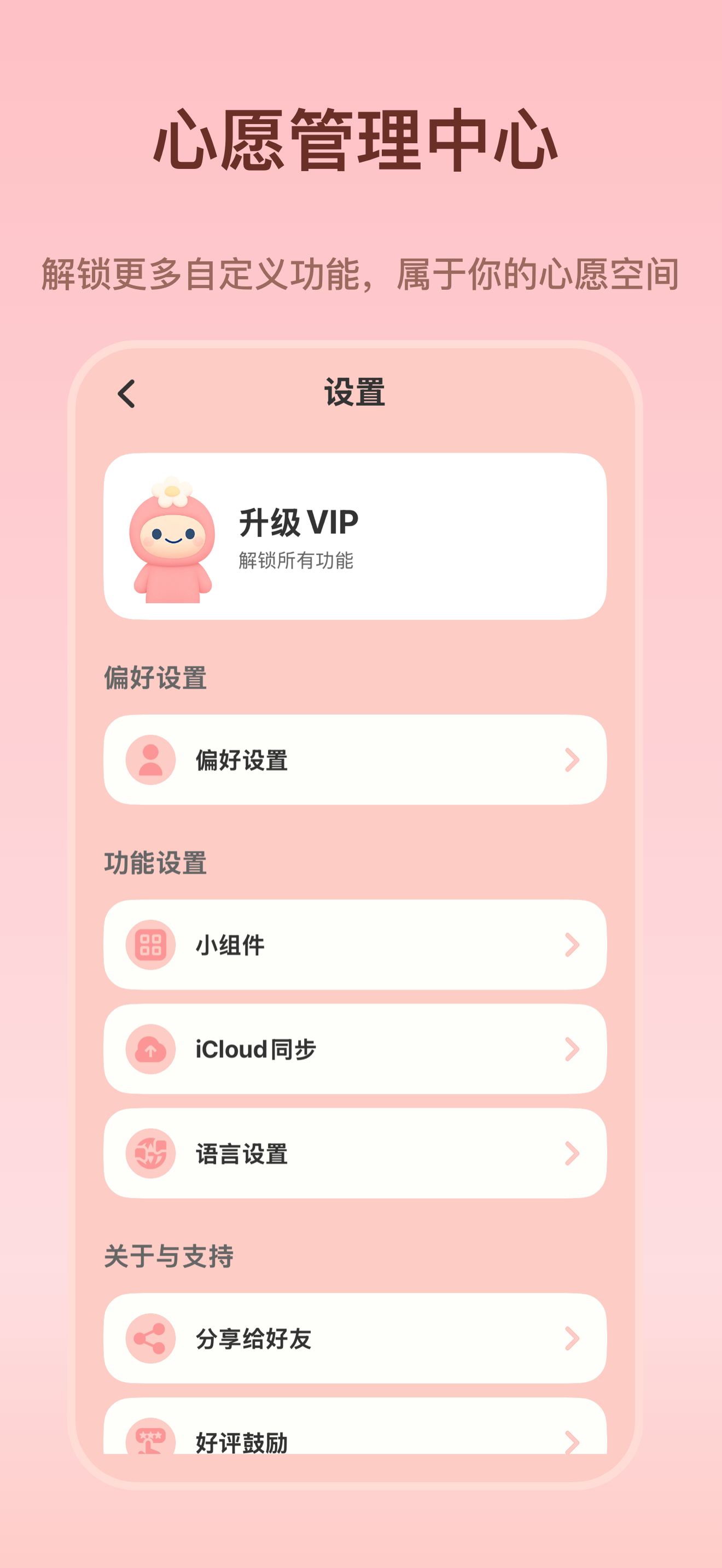Image resolution: width=722 pixels, height=1568 pixels.
Task: Select the share icon beside 分享给好友
Action: 151,1337
